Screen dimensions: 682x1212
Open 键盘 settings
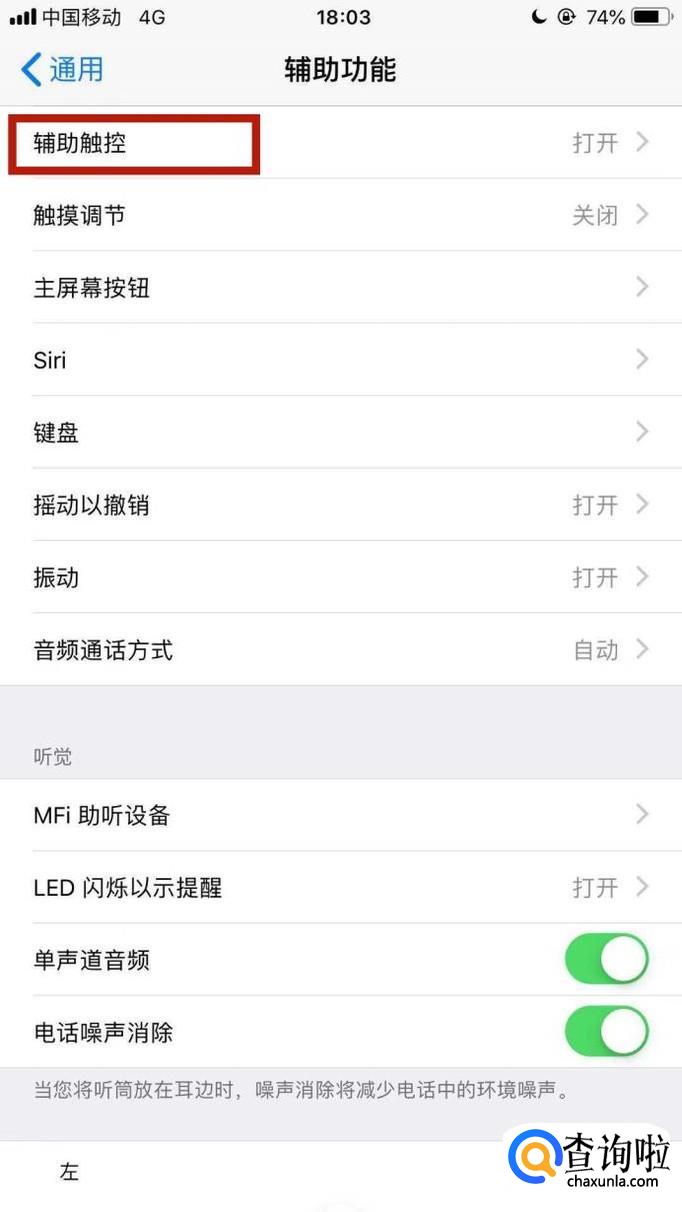point(340,432)
